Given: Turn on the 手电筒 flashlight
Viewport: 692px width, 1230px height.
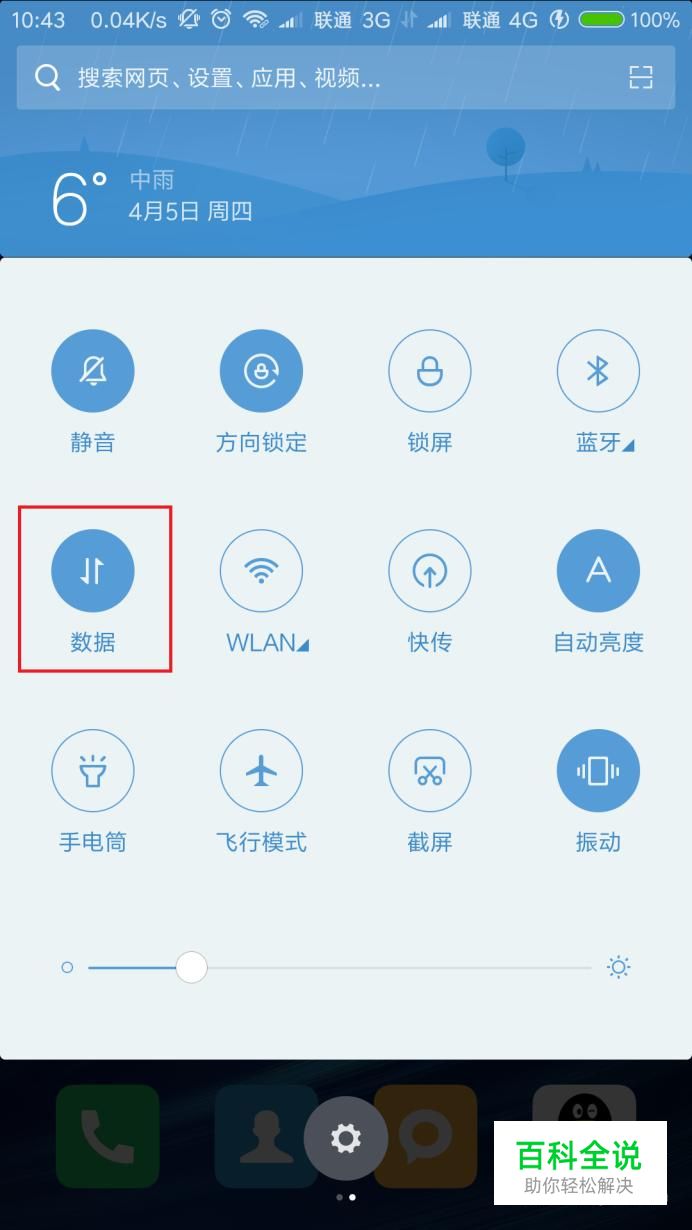Looking at the screenshot, I should [x=93, y=771].
